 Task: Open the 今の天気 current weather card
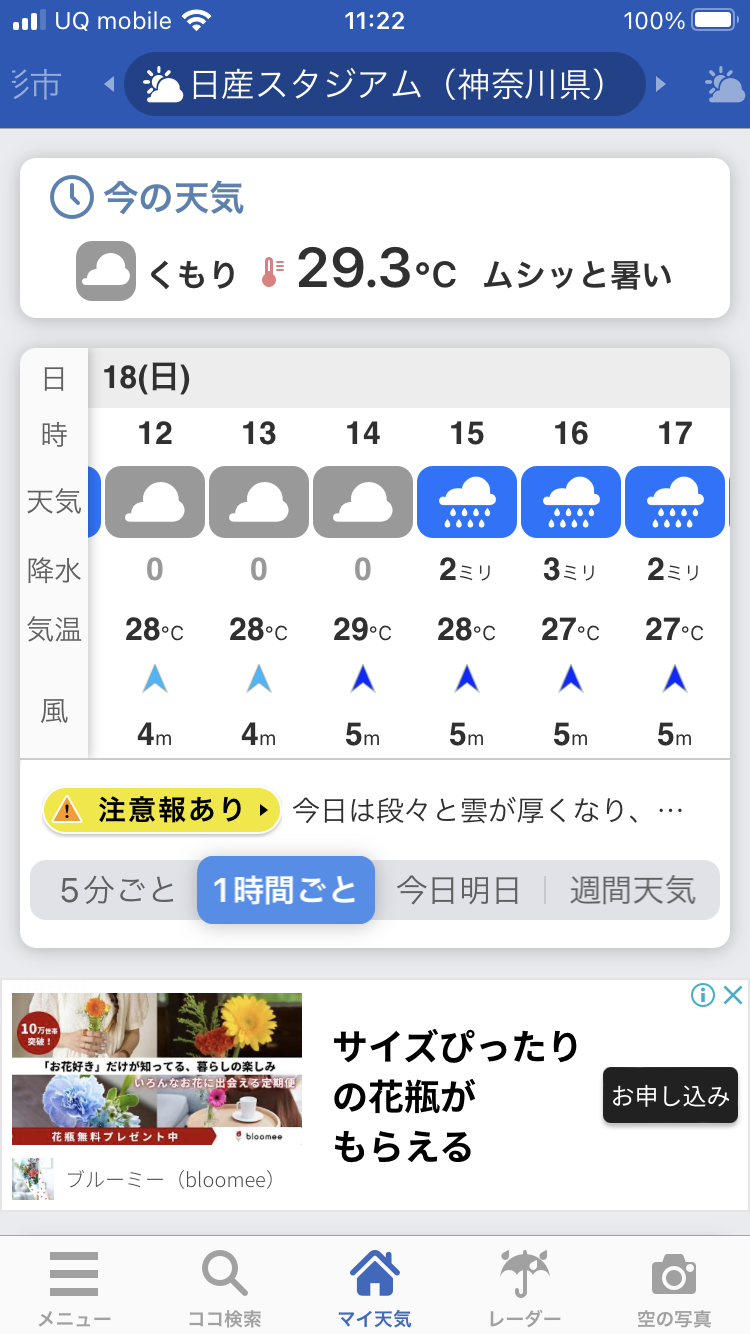click(375, 238)
